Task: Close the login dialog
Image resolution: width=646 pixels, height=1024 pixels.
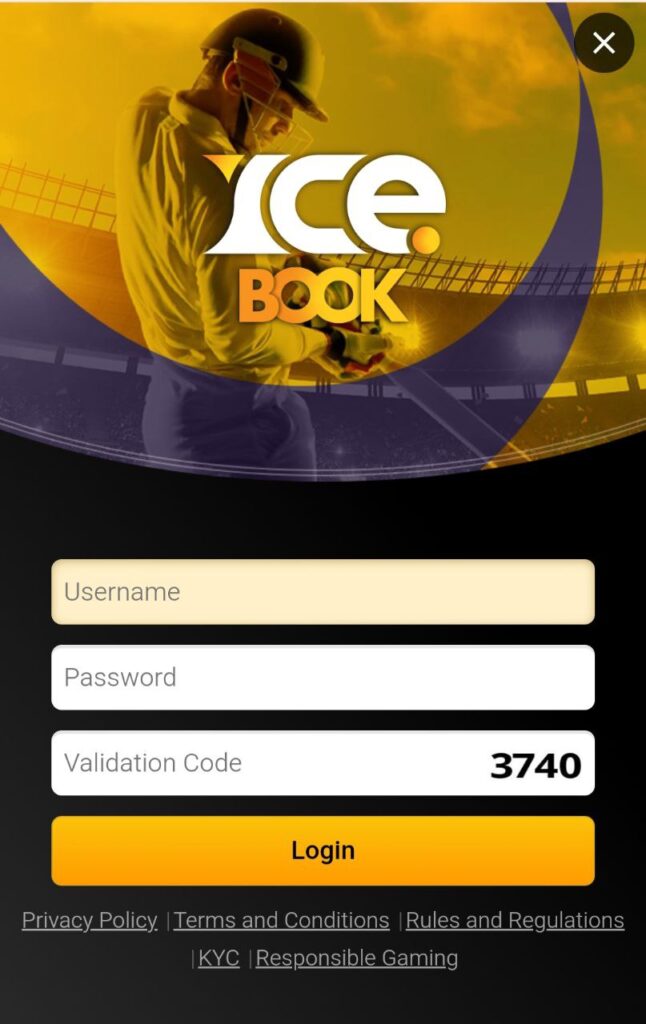Action: pos(603,43)
